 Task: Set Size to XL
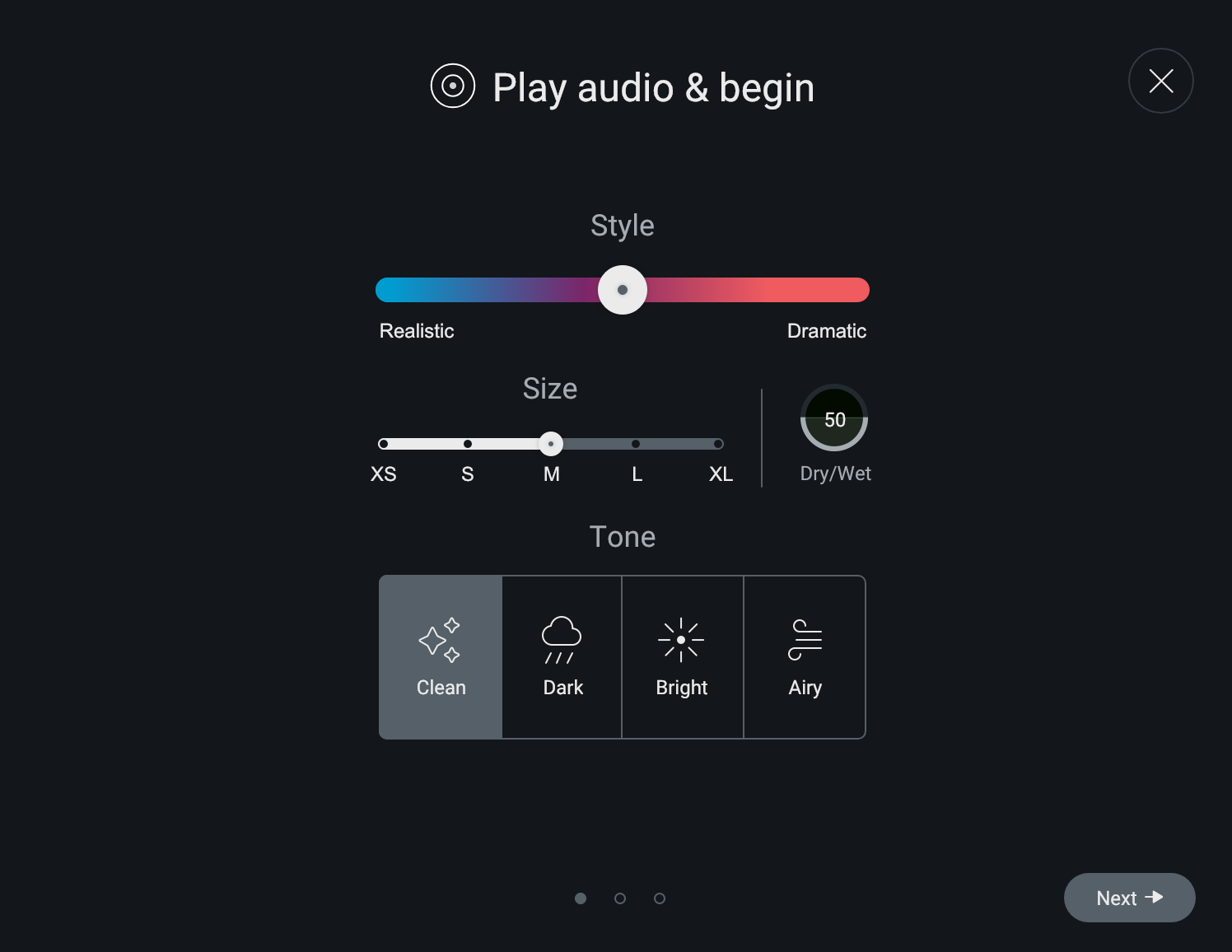point(718,444)
